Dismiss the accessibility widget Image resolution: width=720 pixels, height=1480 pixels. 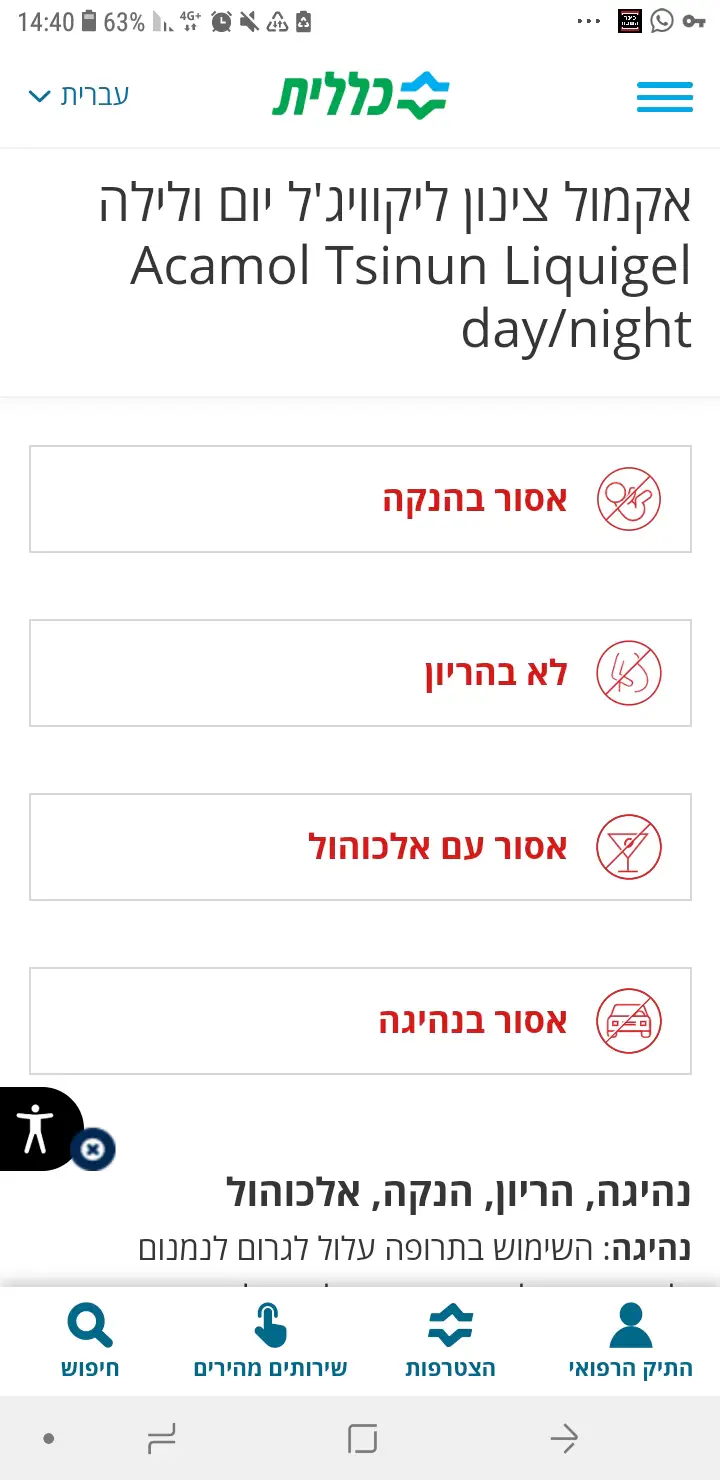(93, 1150)
